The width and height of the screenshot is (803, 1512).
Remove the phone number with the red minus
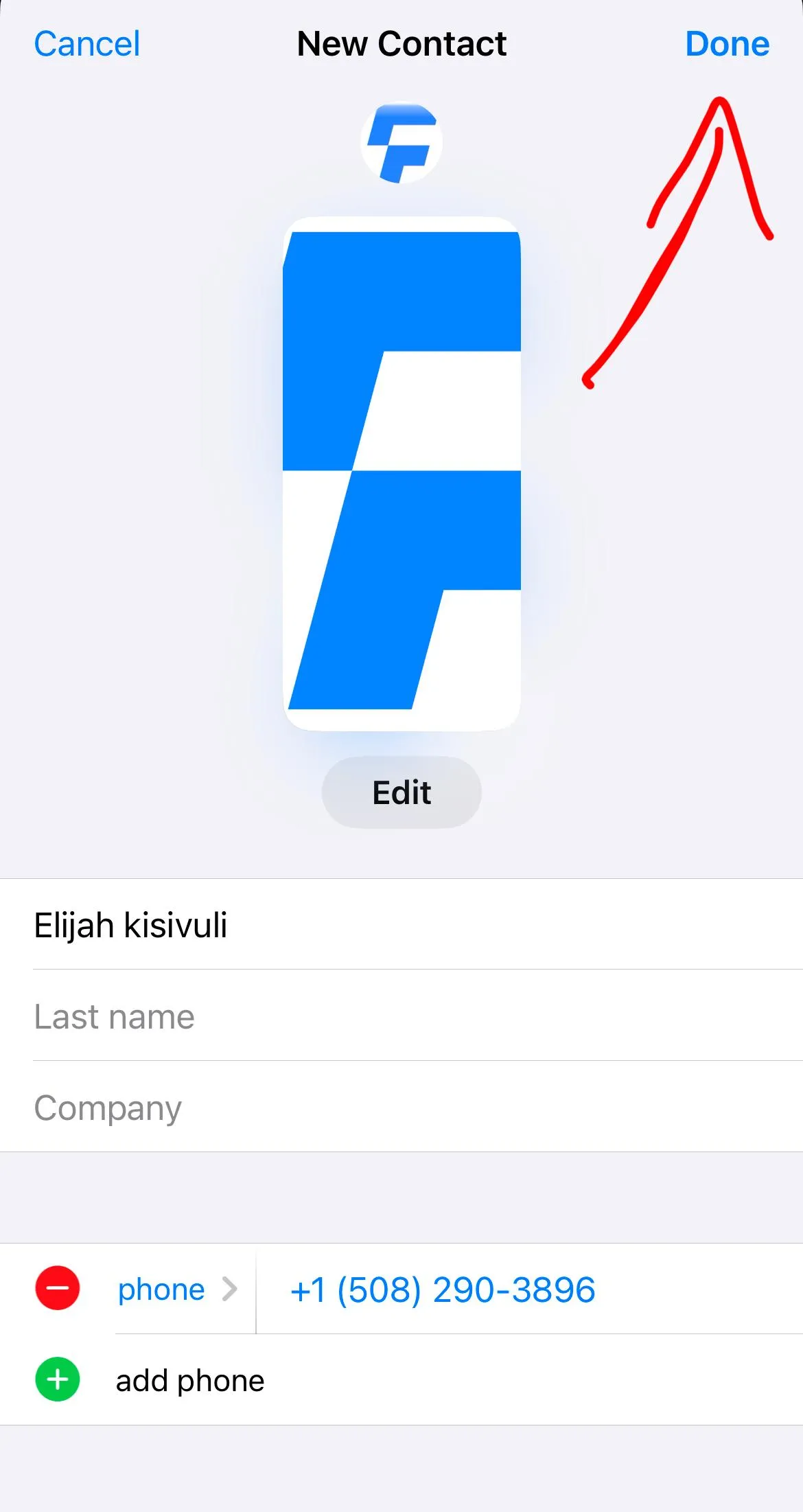coord(58,1288)
